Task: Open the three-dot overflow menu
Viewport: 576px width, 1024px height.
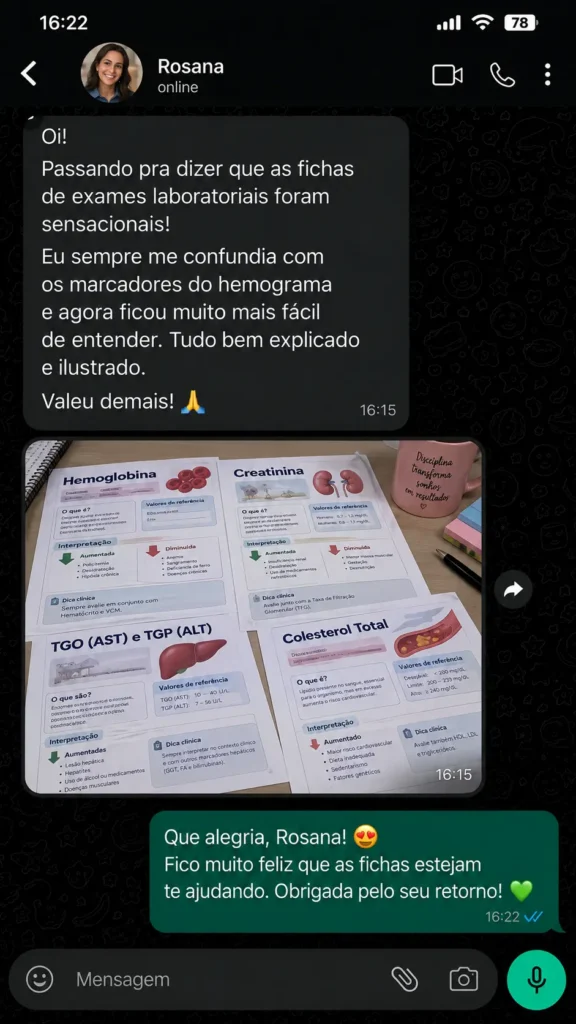Action: coord(547,74)
